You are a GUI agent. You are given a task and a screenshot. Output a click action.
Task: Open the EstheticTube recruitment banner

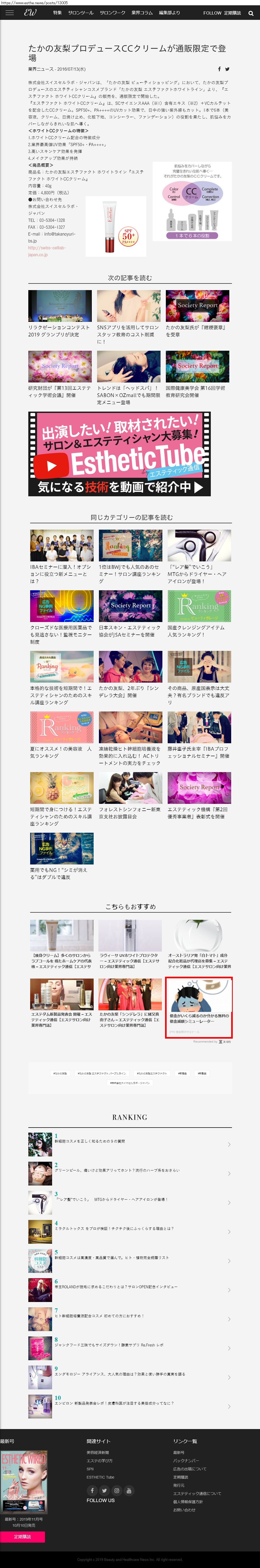click(119, 453)
